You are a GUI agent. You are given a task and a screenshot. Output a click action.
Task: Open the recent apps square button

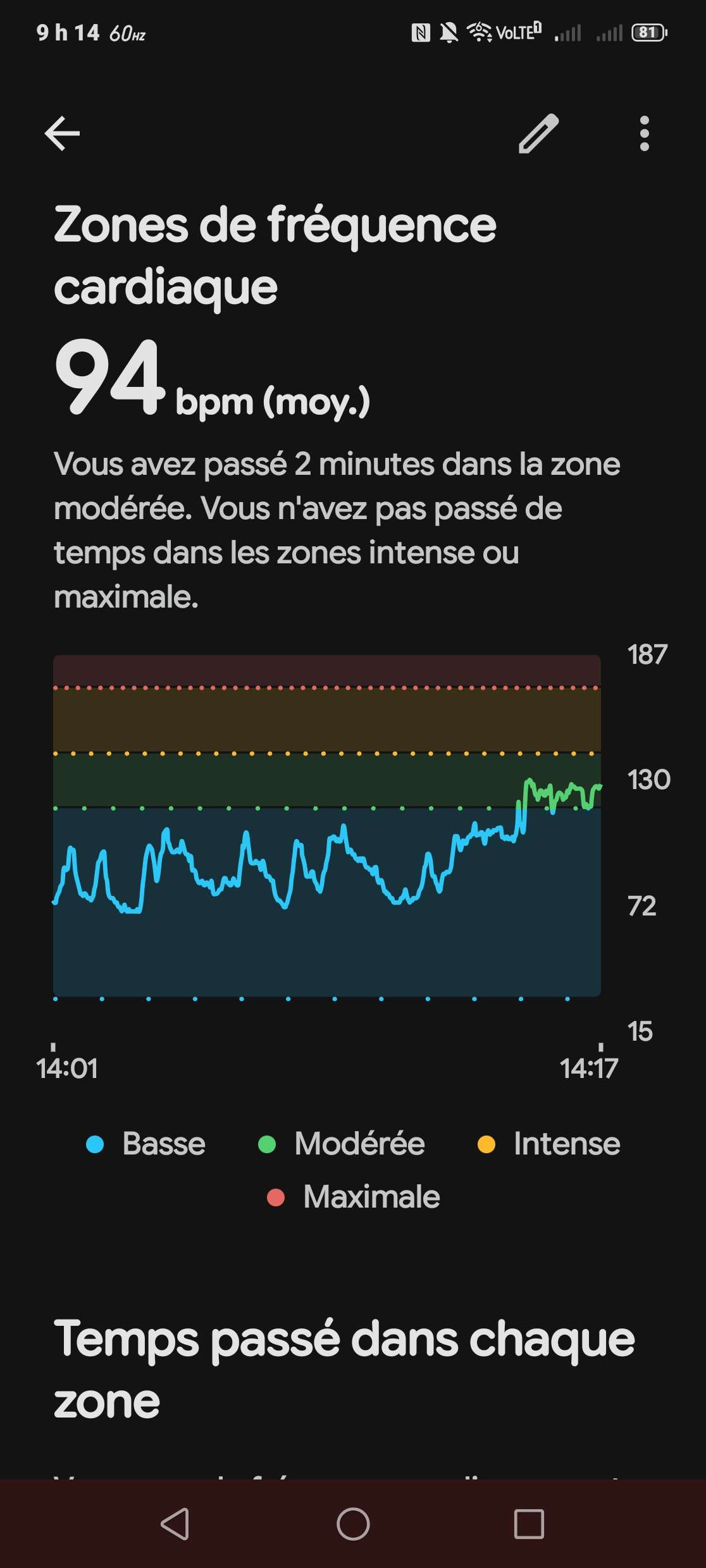pyautogui.click(x=529, y=1524)
